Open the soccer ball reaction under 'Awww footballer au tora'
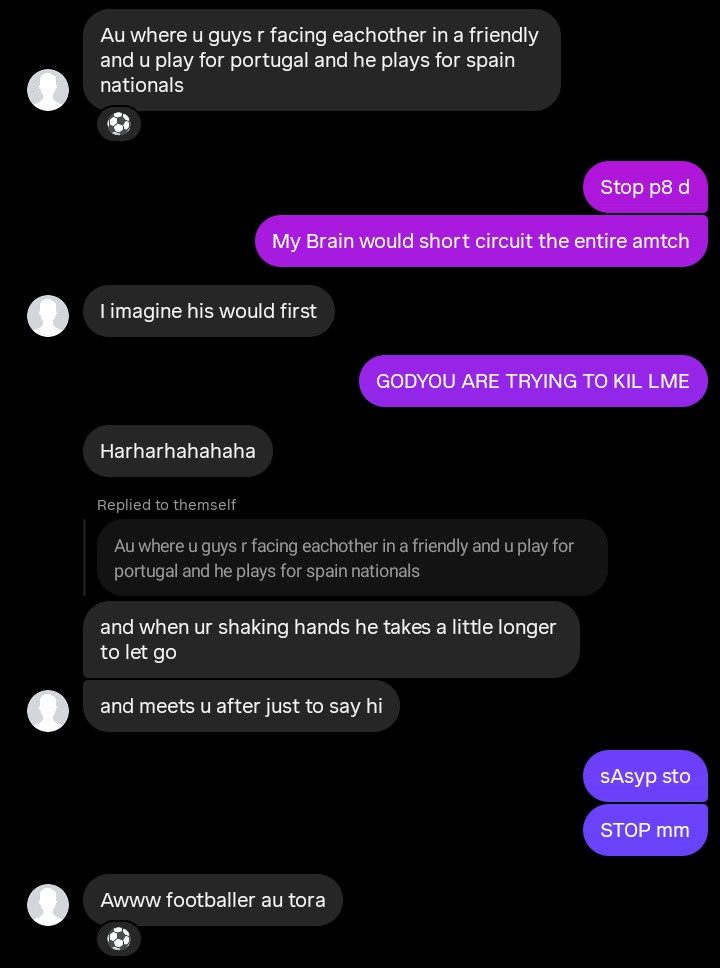Viewport: 720px width, 968px height. (119, 939)
